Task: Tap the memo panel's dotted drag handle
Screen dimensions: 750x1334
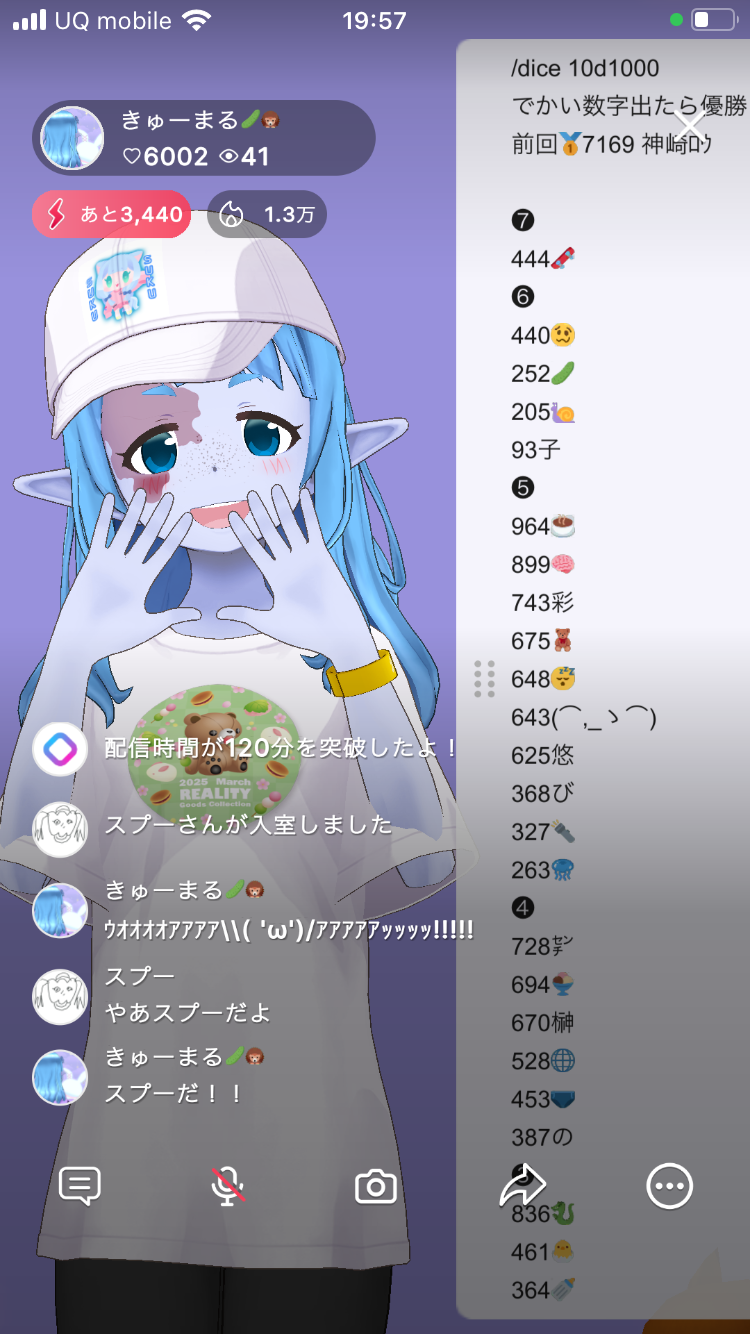Action: (x=484, y=679)
